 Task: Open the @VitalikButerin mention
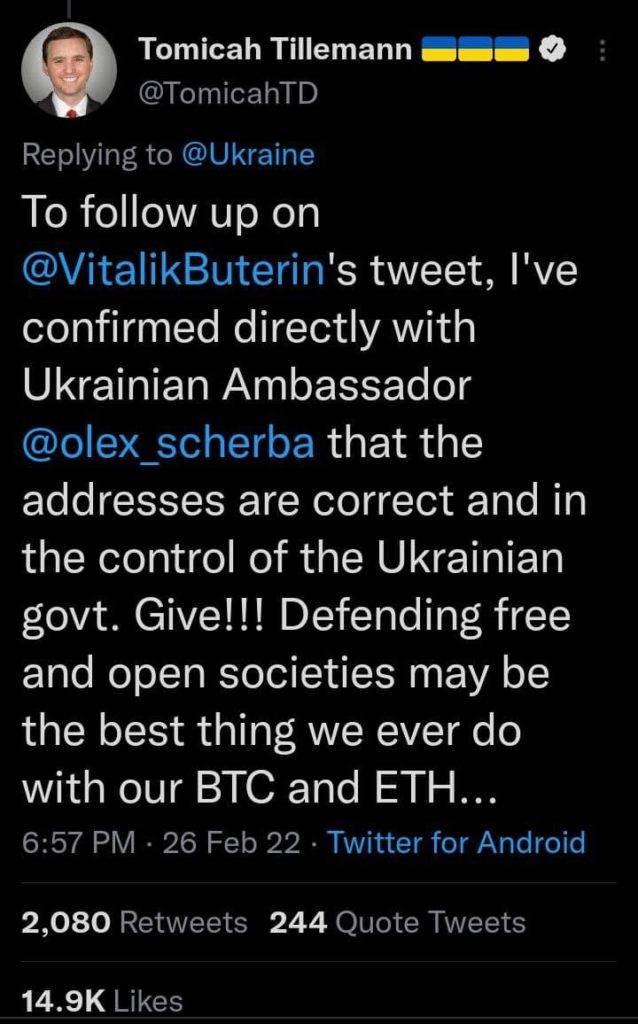pos(174,270)
